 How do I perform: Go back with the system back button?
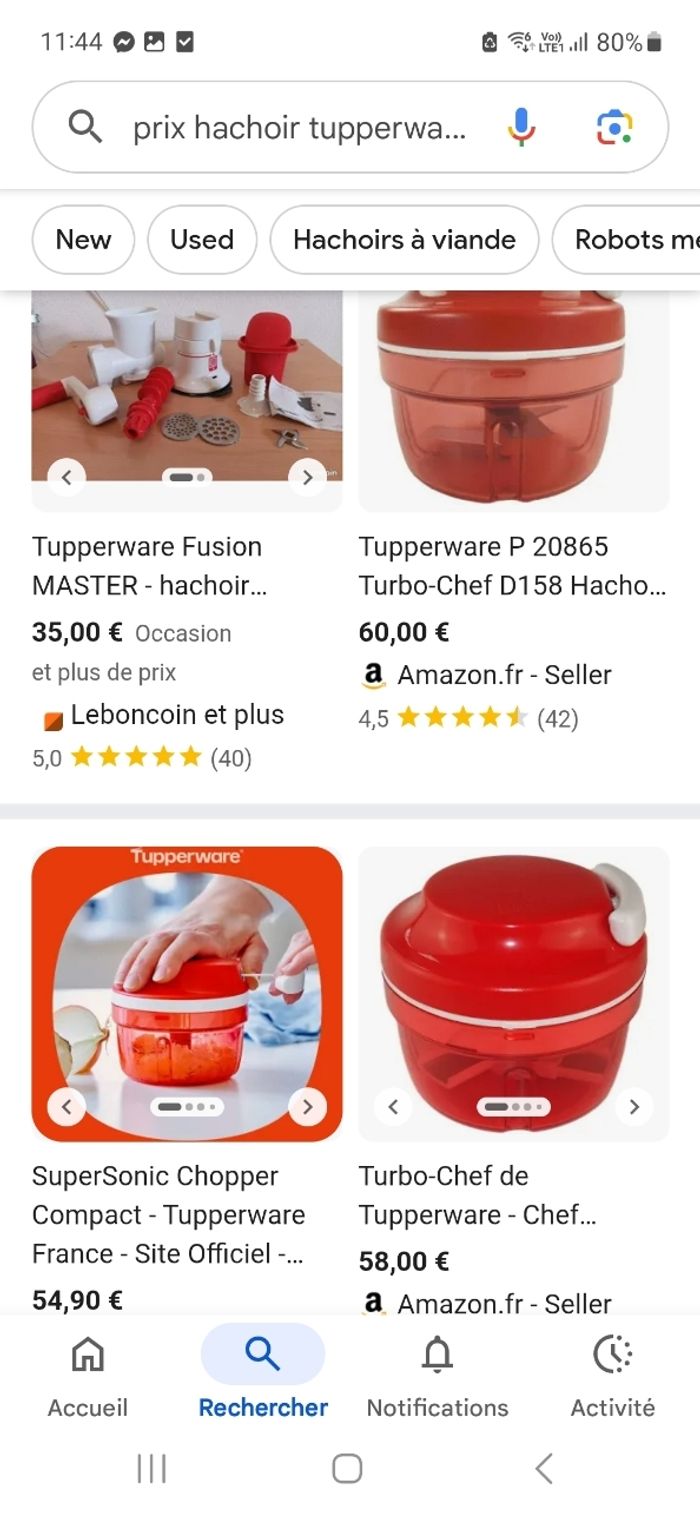point(543,1468)
